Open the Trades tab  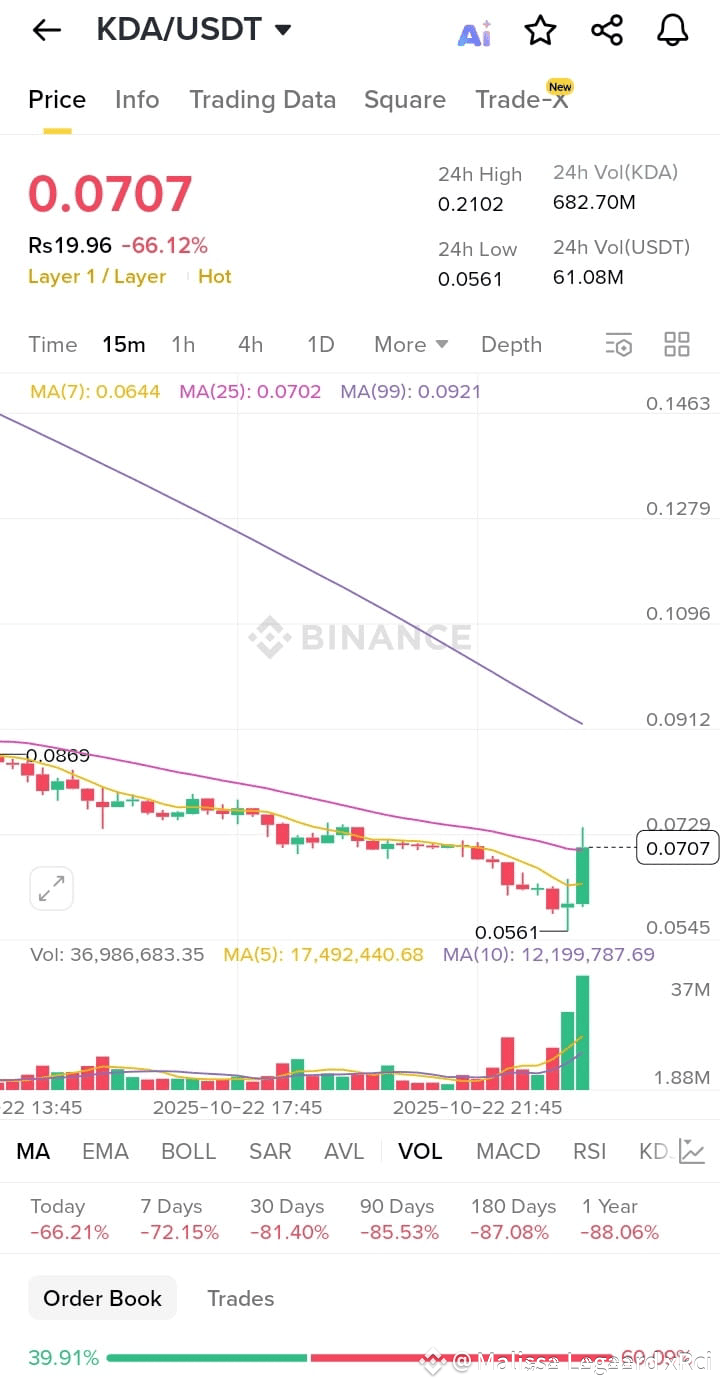240,1298
